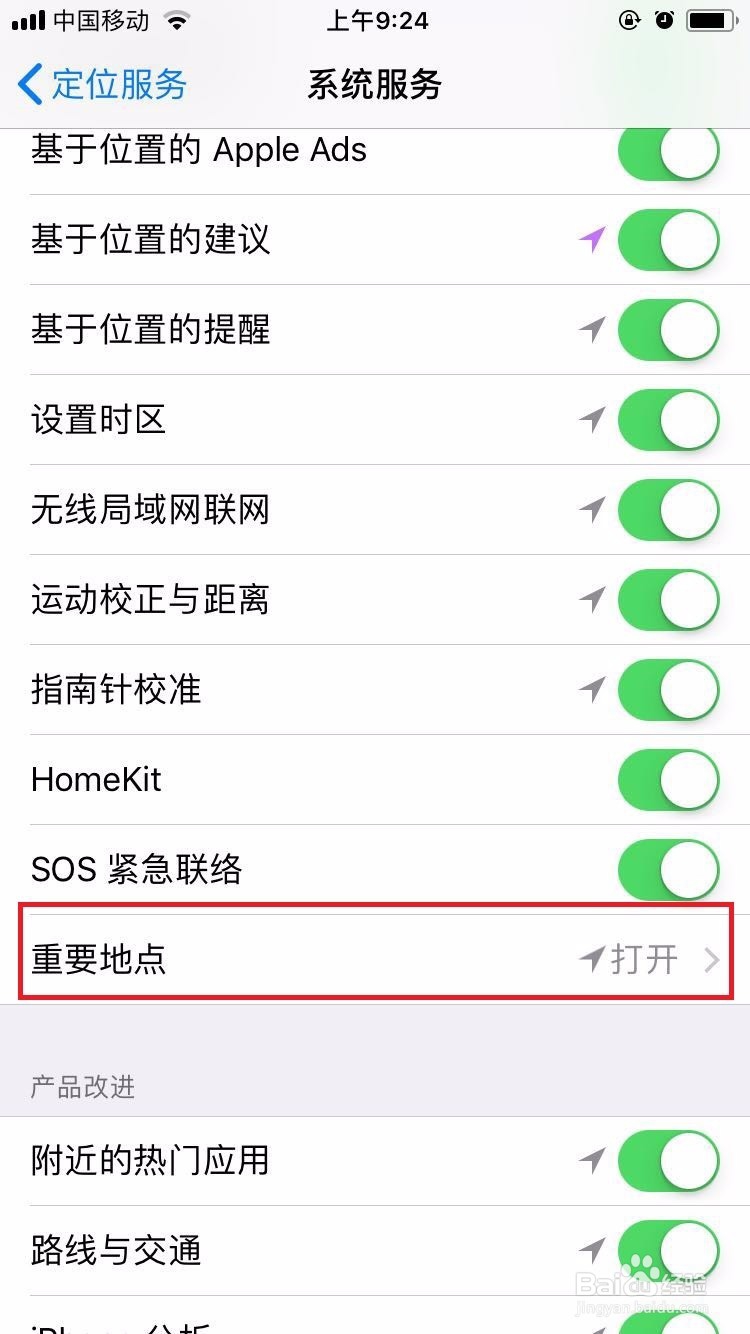Tap the location arrow next to 指南针校准
Image resolution: width=750 pixels, height=1334 pixels.
pos(590,690)
